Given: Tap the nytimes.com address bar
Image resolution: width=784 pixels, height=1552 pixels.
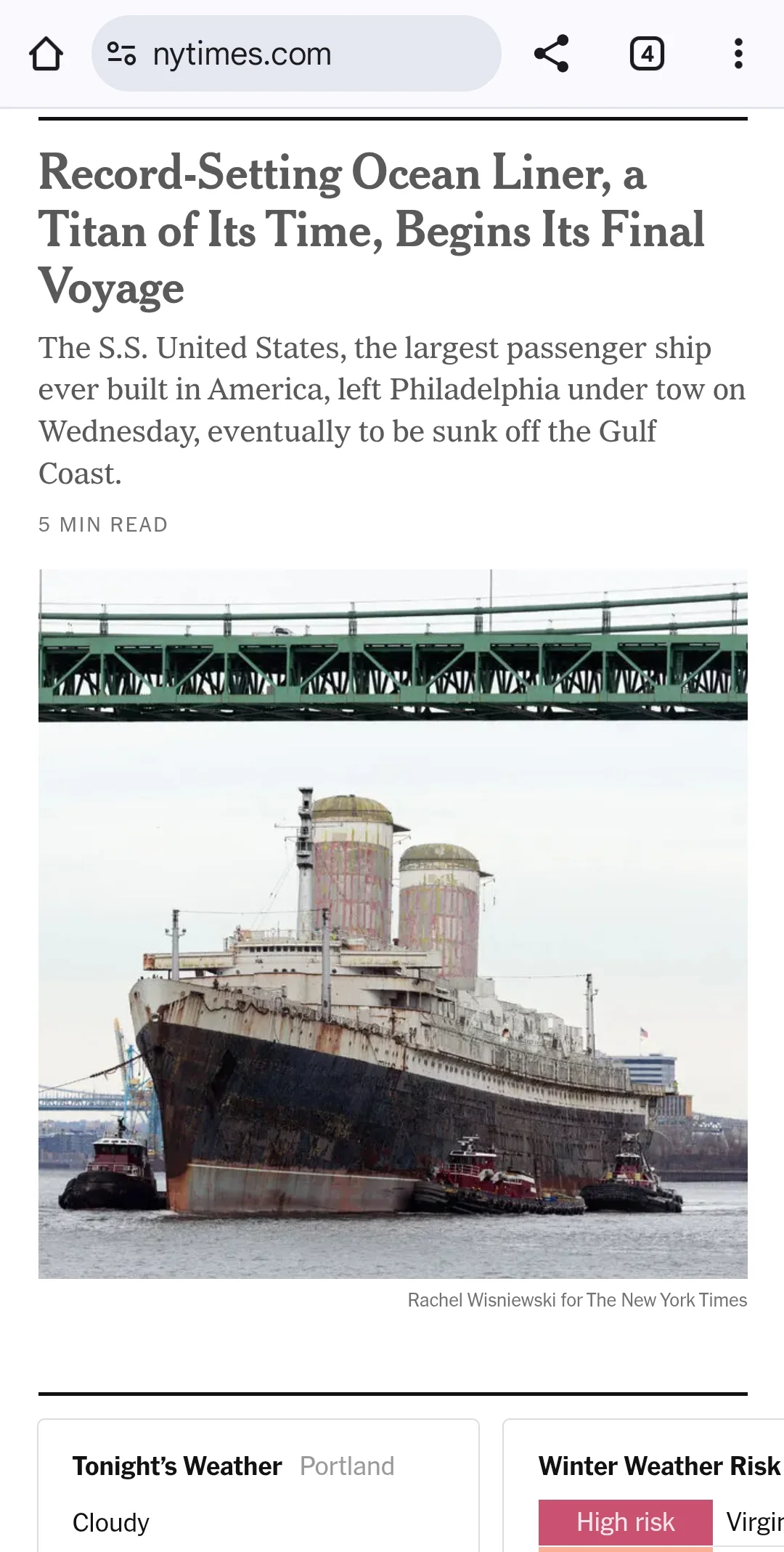Looking at the screenshot, I should 296,54.
